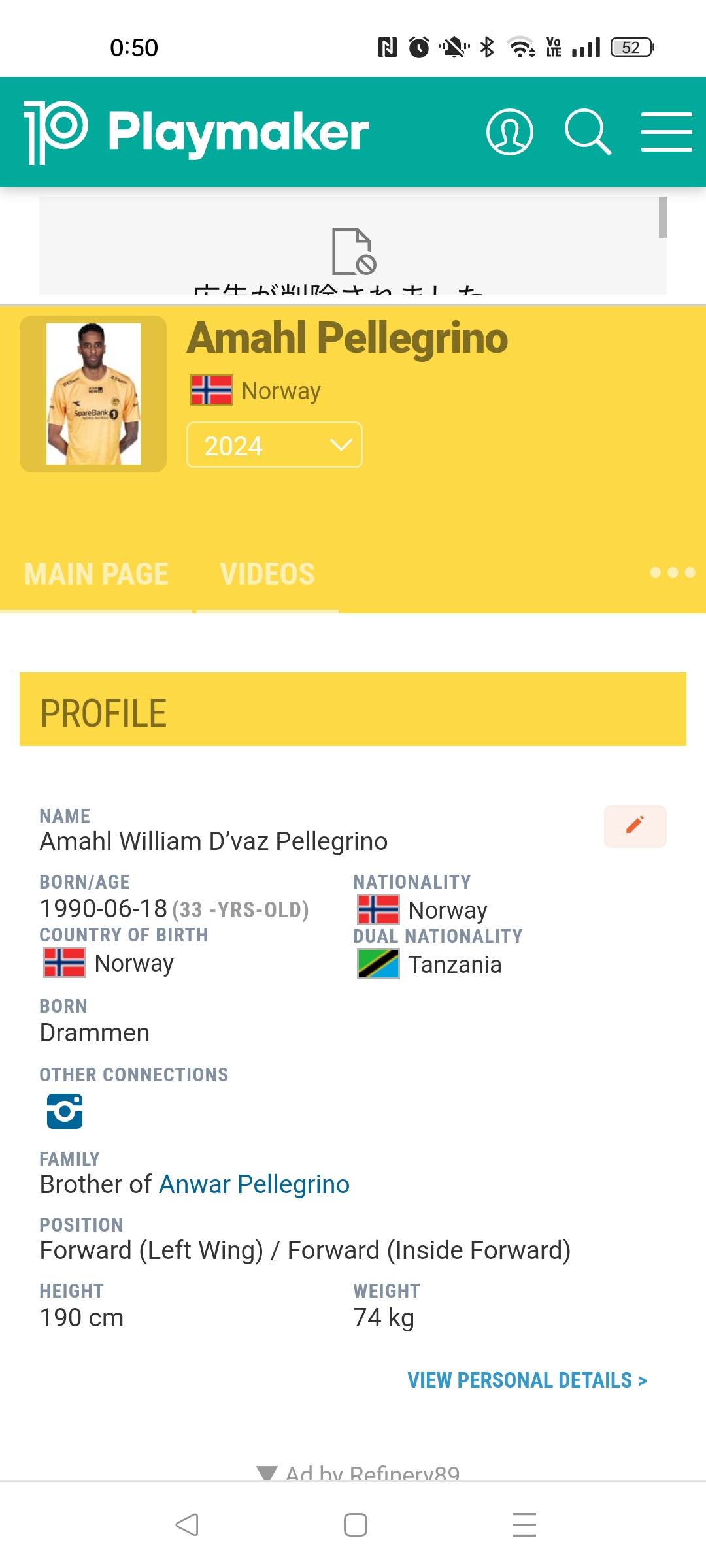Open Anwar Pellegrino's profile link
Screen dimensions: 706x1568
pos(254,1184)
